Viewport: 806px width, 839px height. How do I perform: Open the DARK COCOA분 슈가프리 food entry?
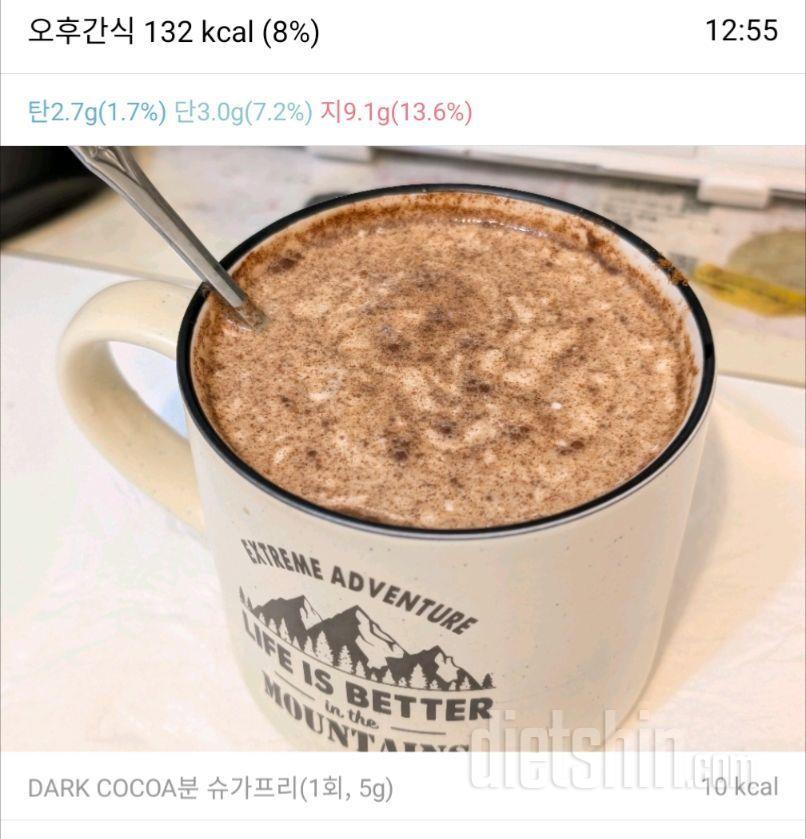210,788
